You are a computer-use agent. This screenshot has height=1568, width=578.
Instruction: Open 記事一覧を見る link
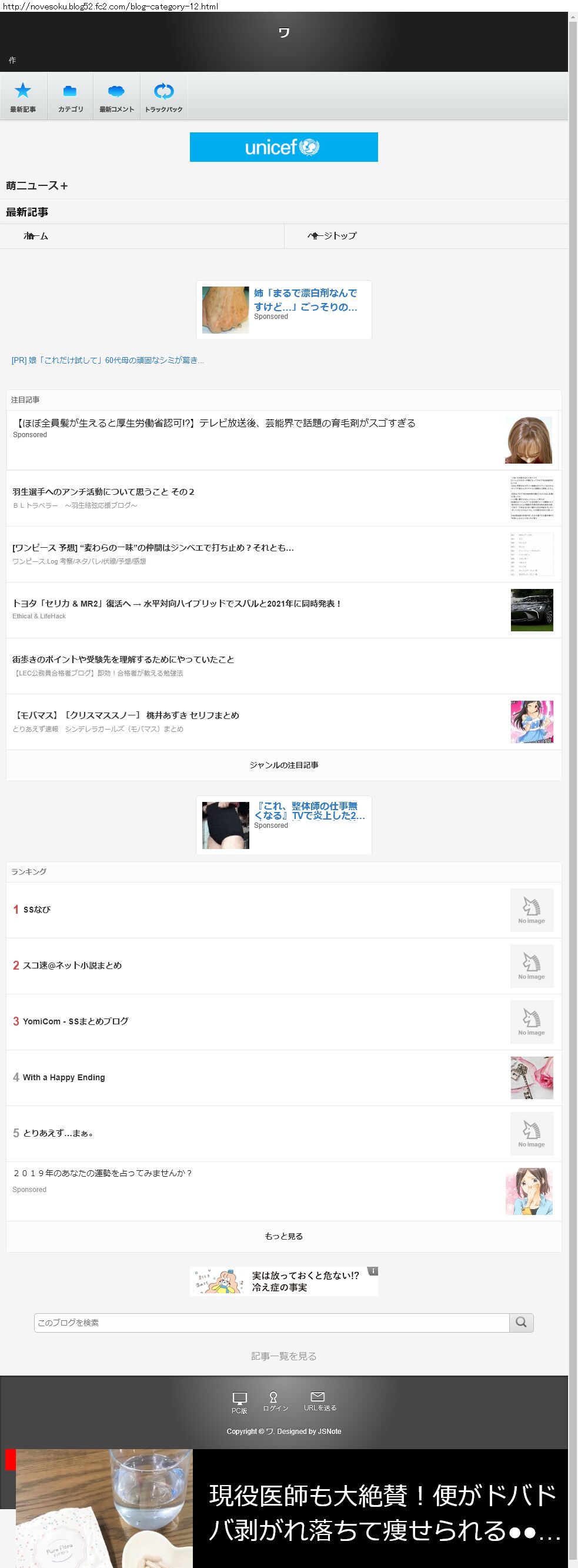pyautogui.click(x=283, y=1356)
